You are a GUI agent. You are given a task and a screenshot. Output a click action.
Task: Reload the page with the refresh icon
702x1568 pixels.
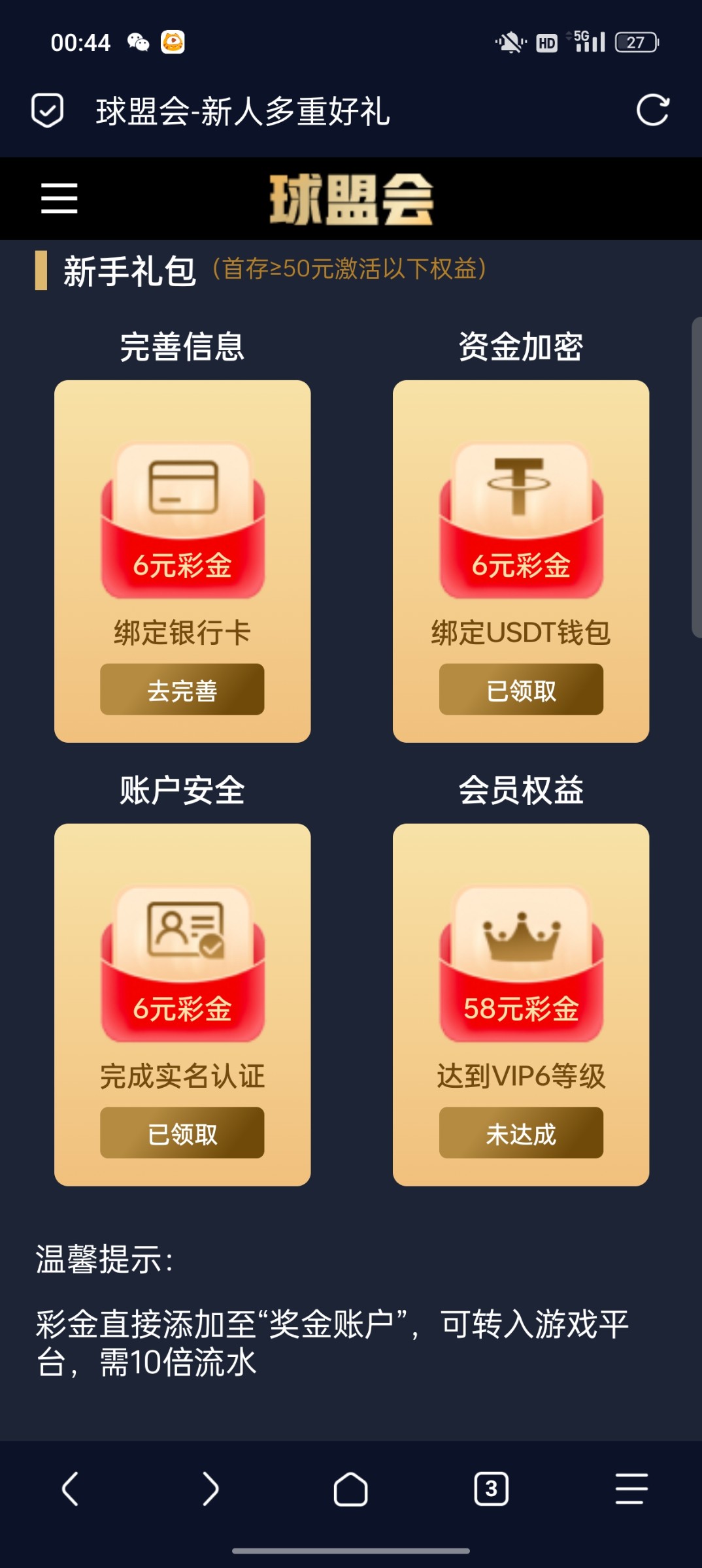652,110
